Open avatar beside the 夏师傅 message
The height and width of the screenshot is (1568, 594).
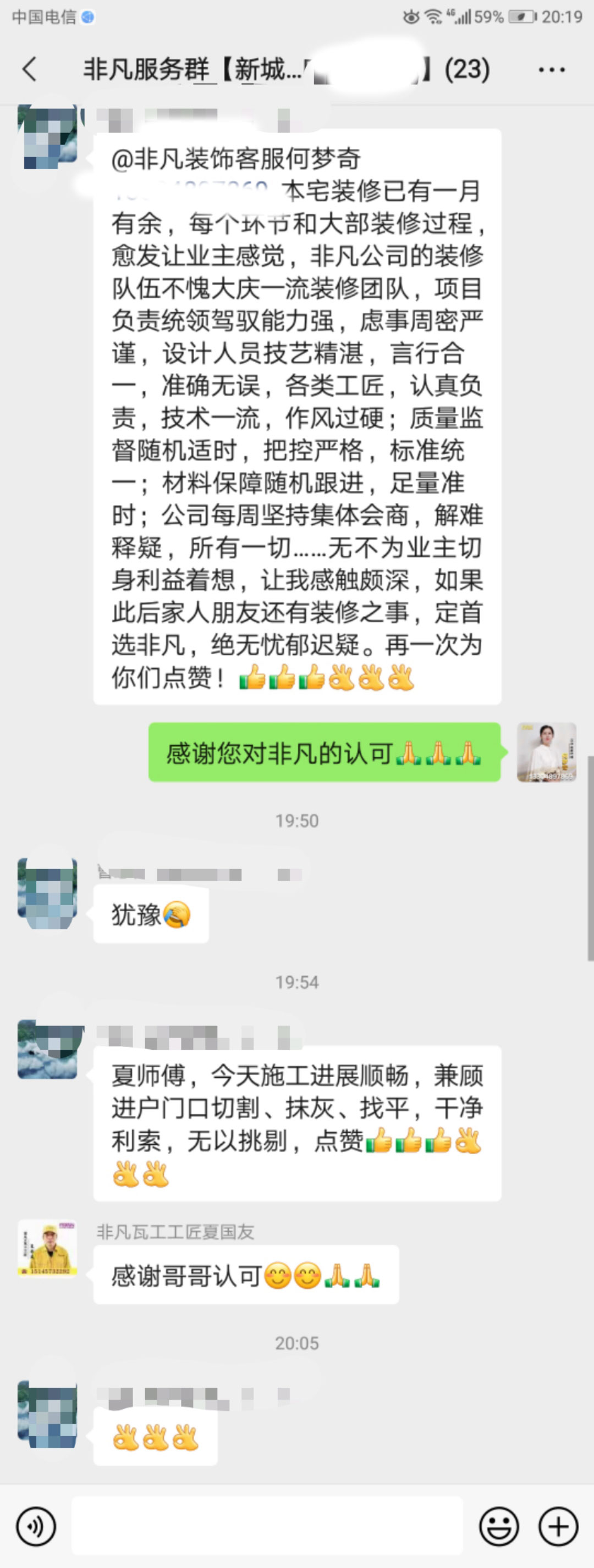point(47,1050)
